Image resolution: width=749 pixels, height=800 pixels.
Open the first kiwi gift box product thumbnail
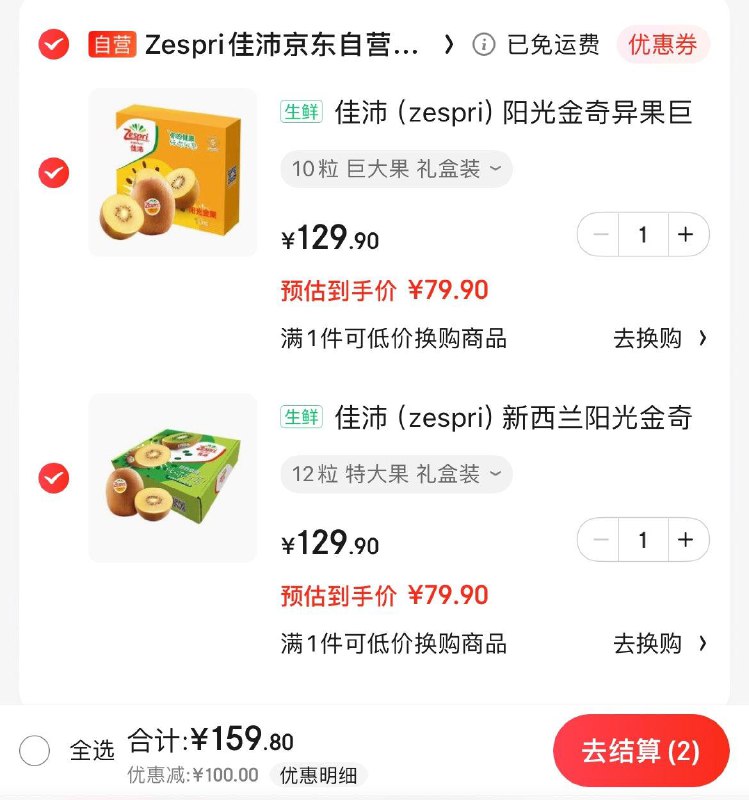point(172,172)
